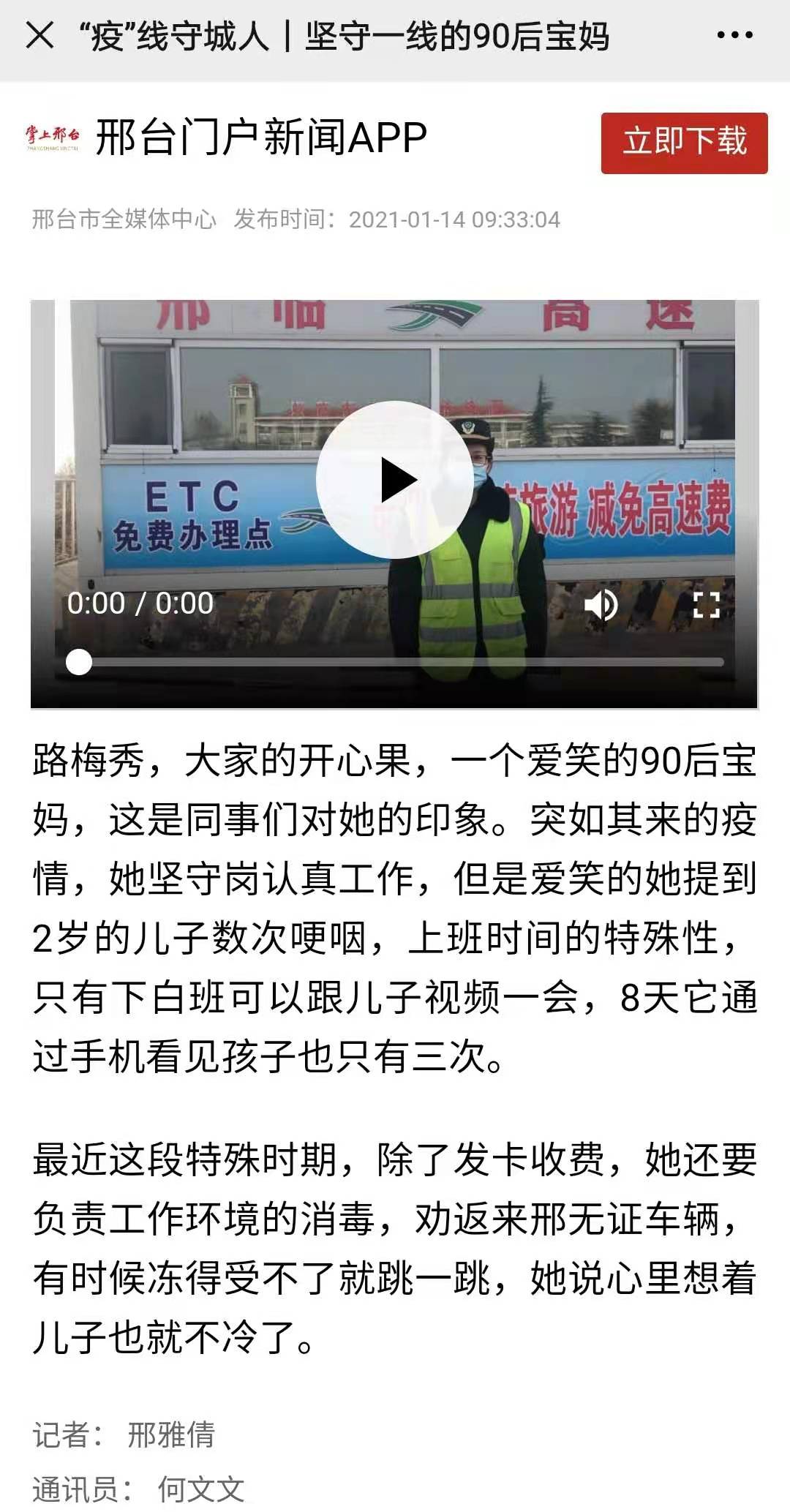Image resolution: width=790 pixels, height=1512 pixels.
Task: Play the video
Action: click(x=396, y=481)
